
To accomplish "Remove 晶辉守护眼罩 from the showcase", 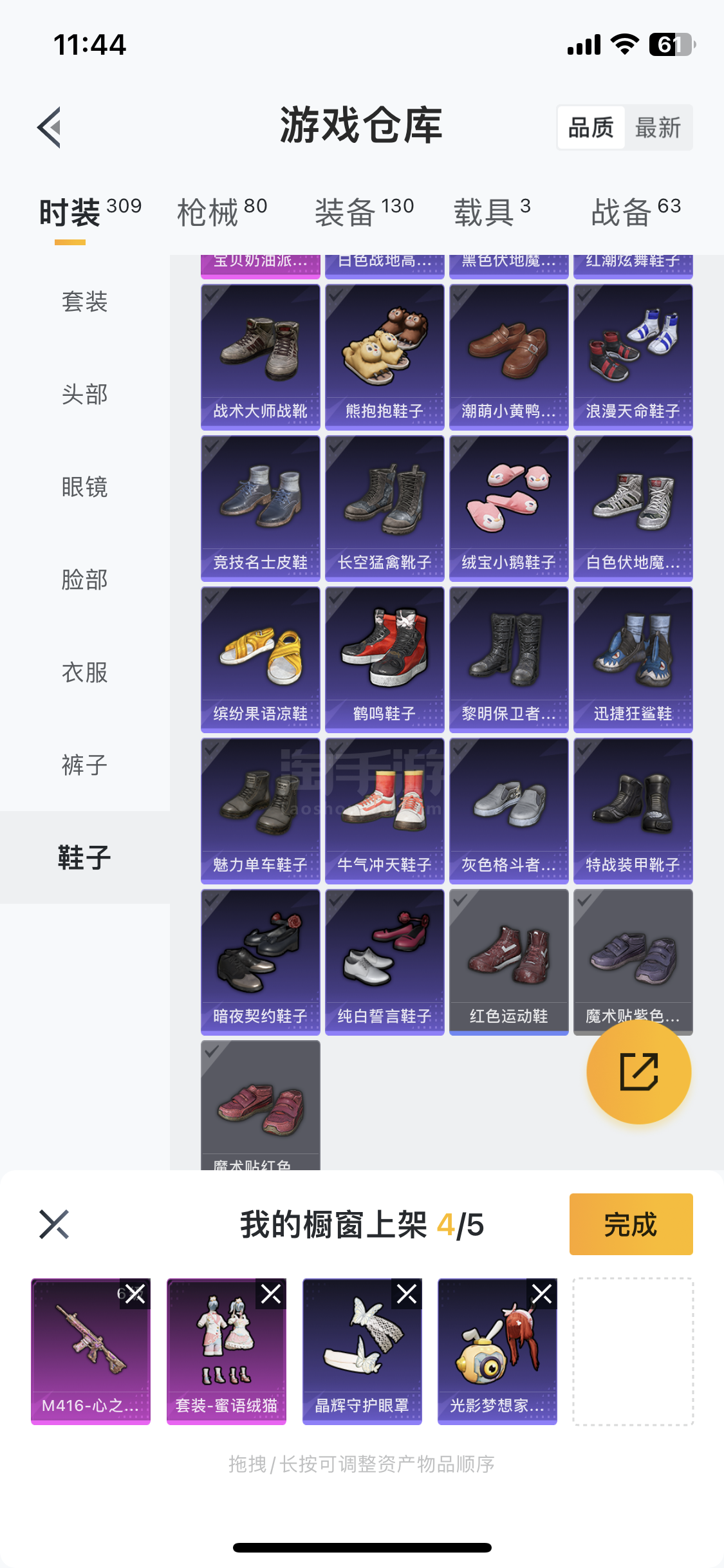I will tap(407, 1294).
